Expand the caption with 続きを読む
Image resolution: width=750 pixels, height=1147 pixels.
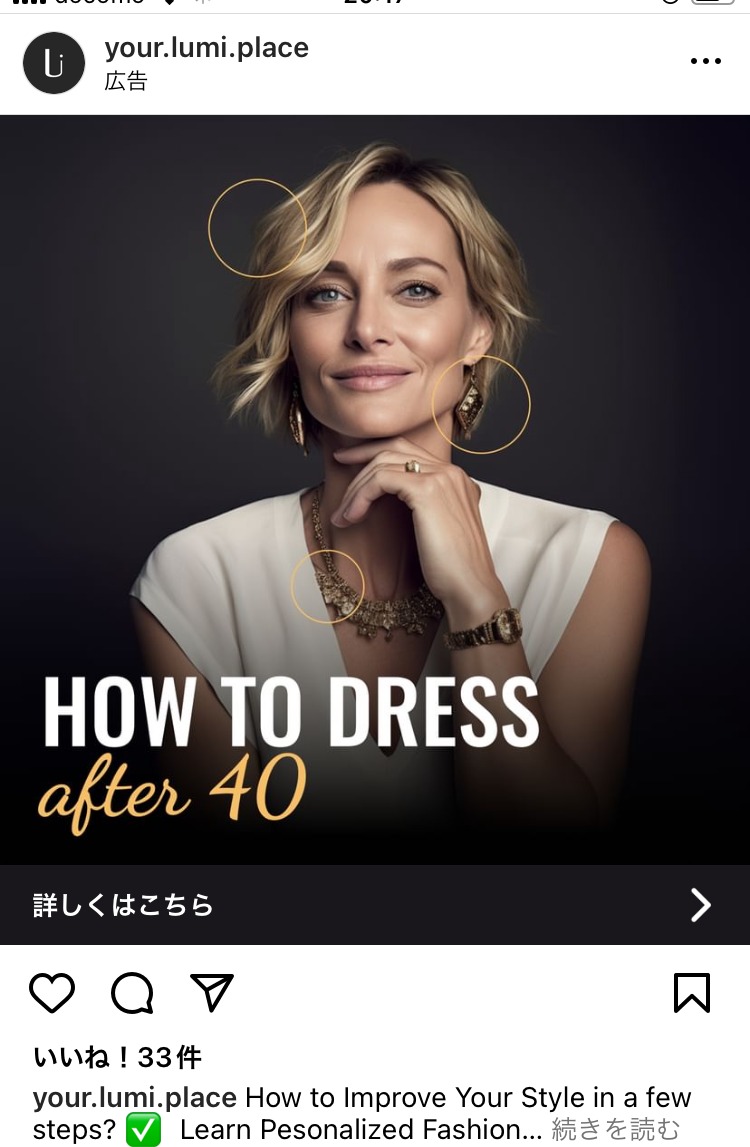(615, 1129)
